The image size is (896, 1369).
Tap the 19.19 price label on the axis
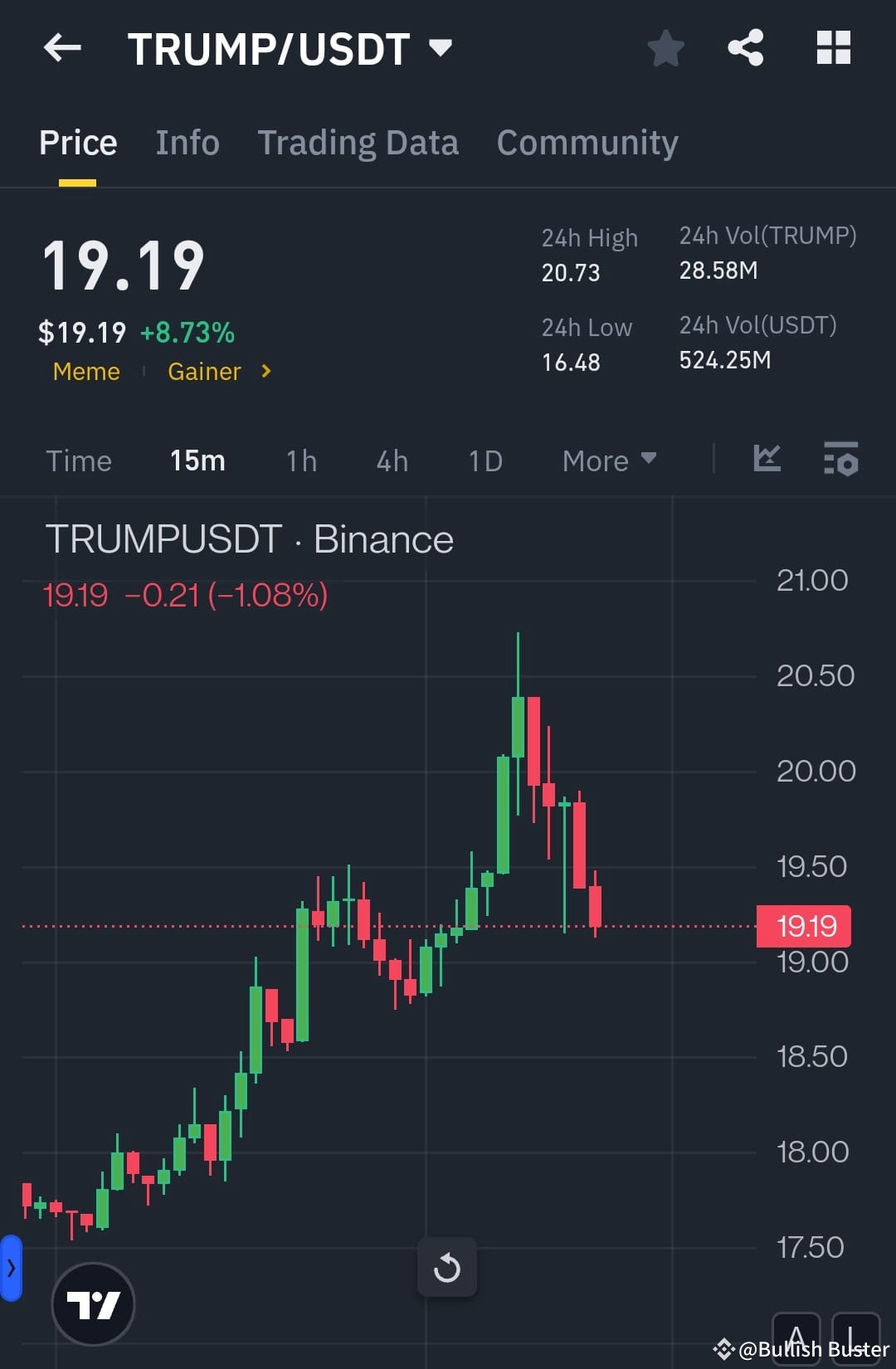pyautogui.click(x=802, y=926)
